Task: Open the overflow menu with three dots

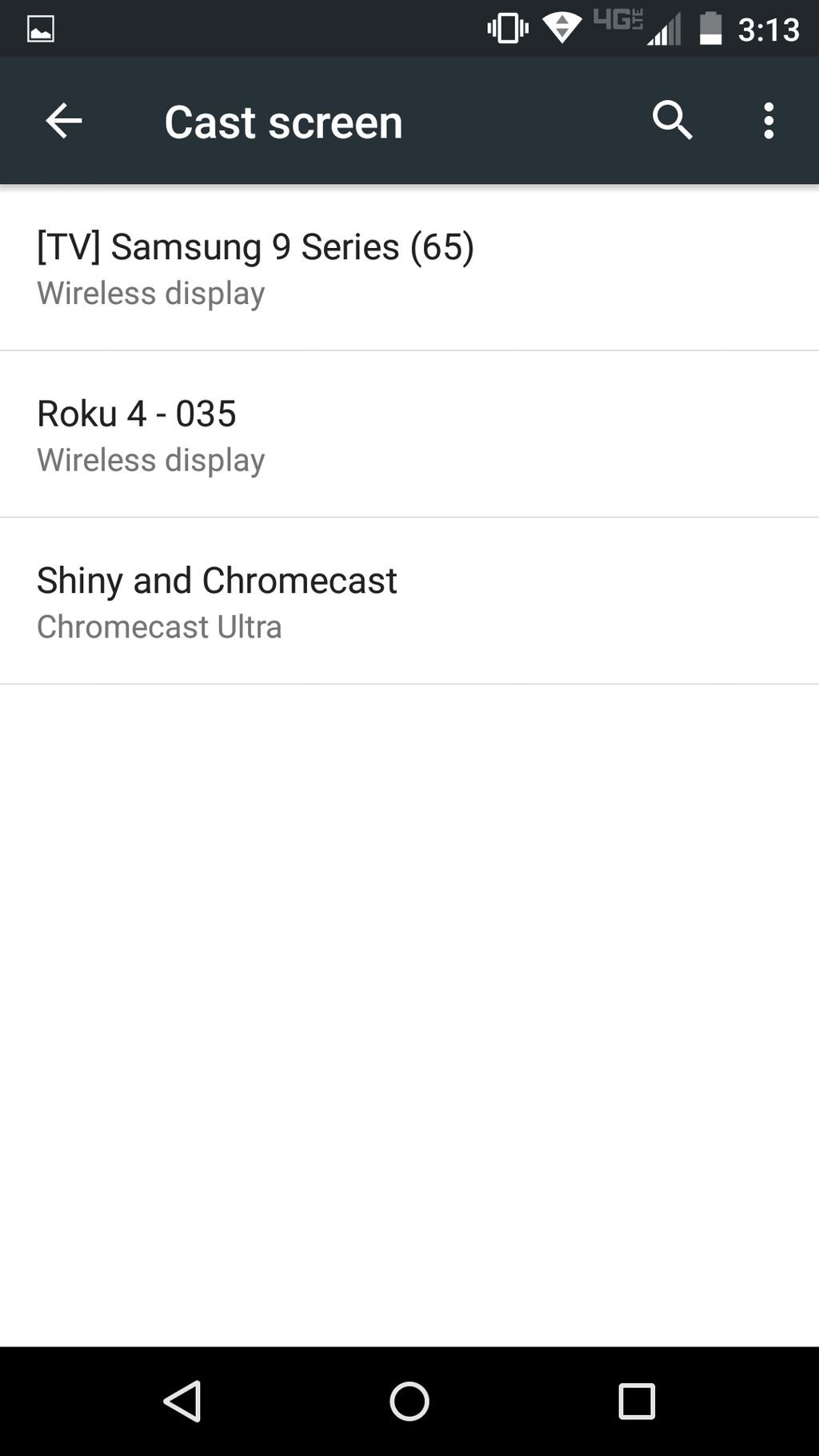Action: (768, 120)
